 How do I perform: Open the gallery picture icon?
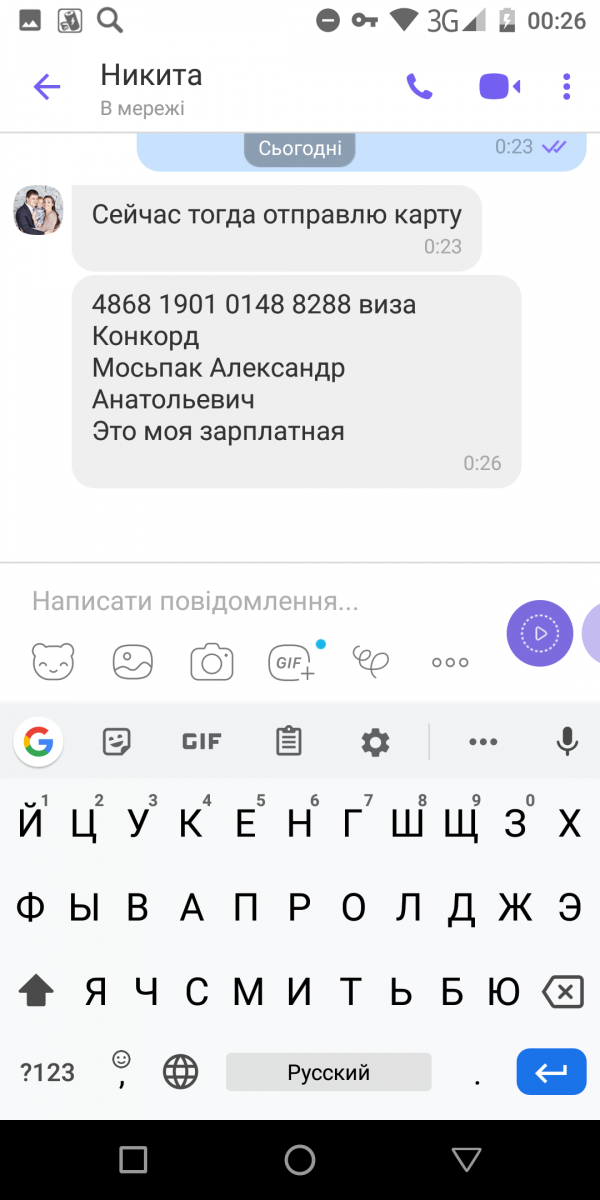(132, 661)
